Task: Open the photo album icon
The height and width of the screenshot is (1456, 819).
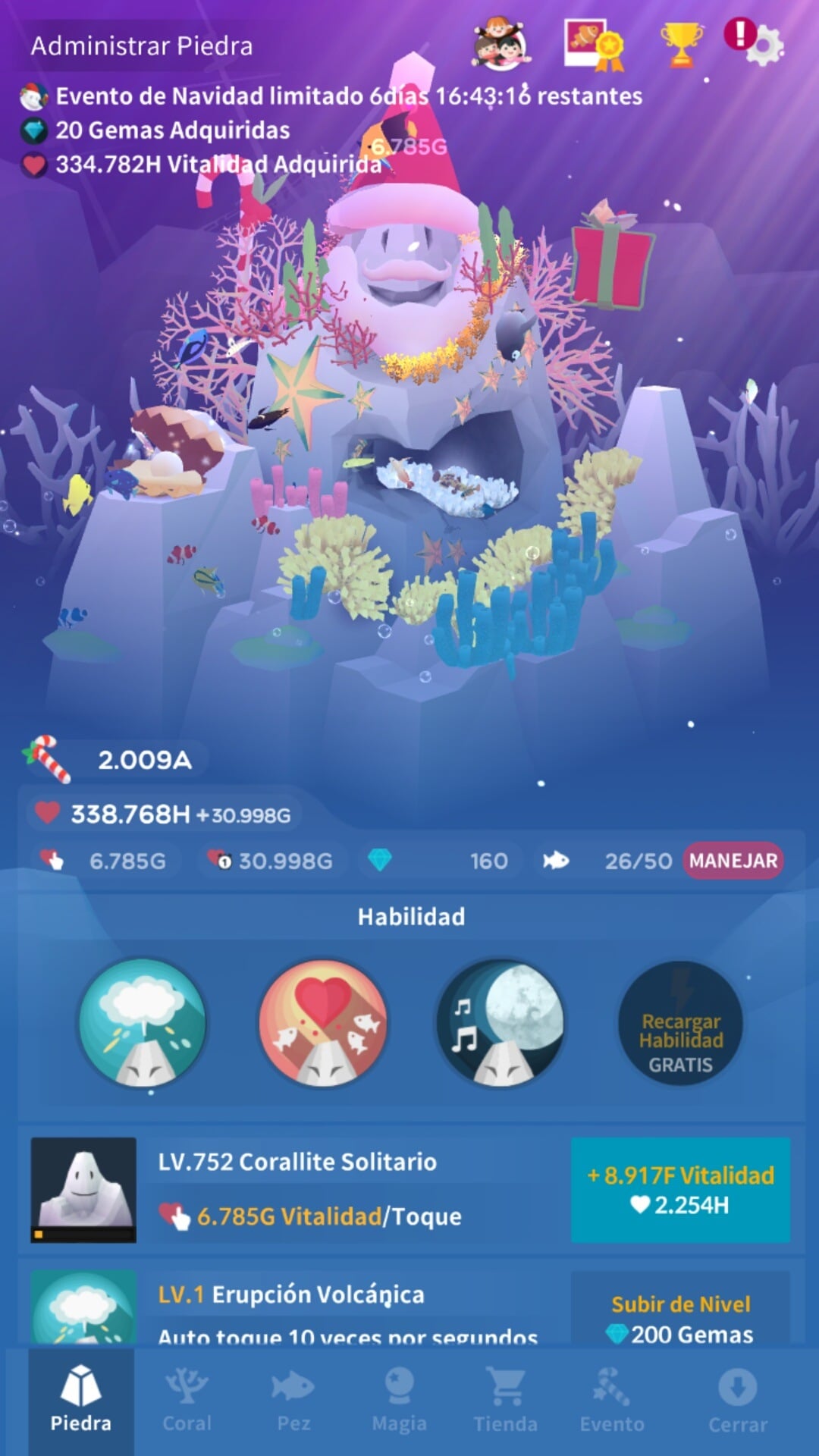Action: coord(593,45)
